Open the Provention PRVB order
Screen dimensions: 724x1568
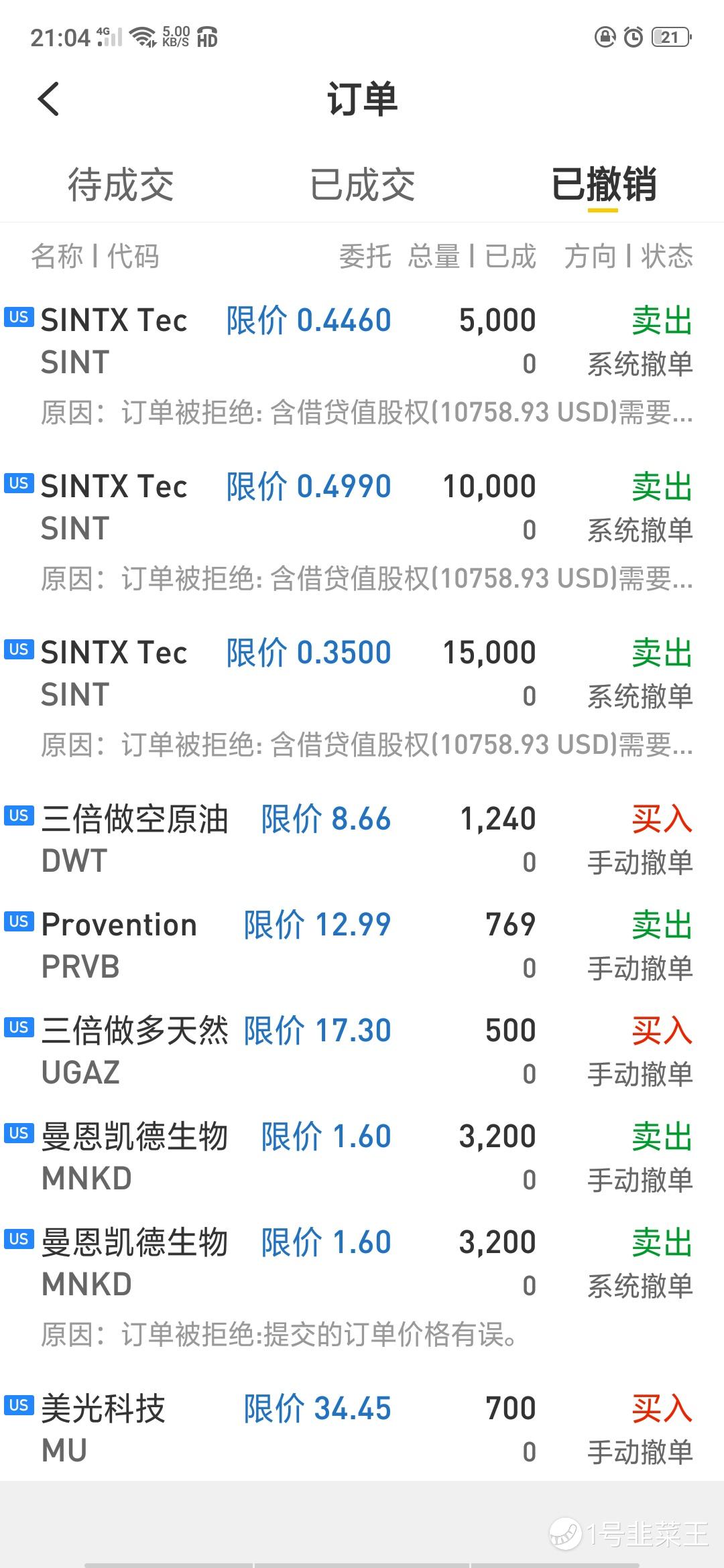[362, 945]
